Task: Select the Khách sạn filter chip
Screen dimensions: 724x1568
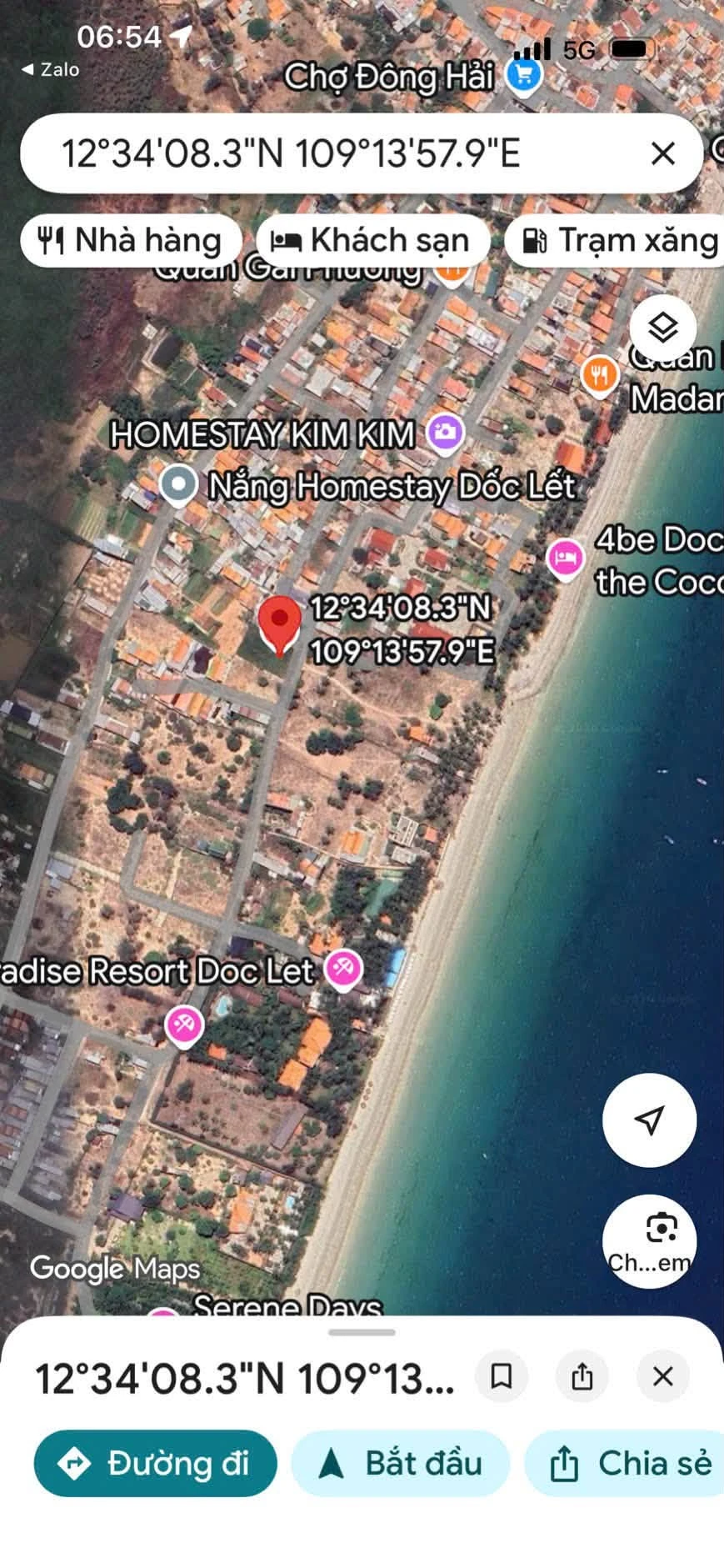Action: (x=372, y=241)
